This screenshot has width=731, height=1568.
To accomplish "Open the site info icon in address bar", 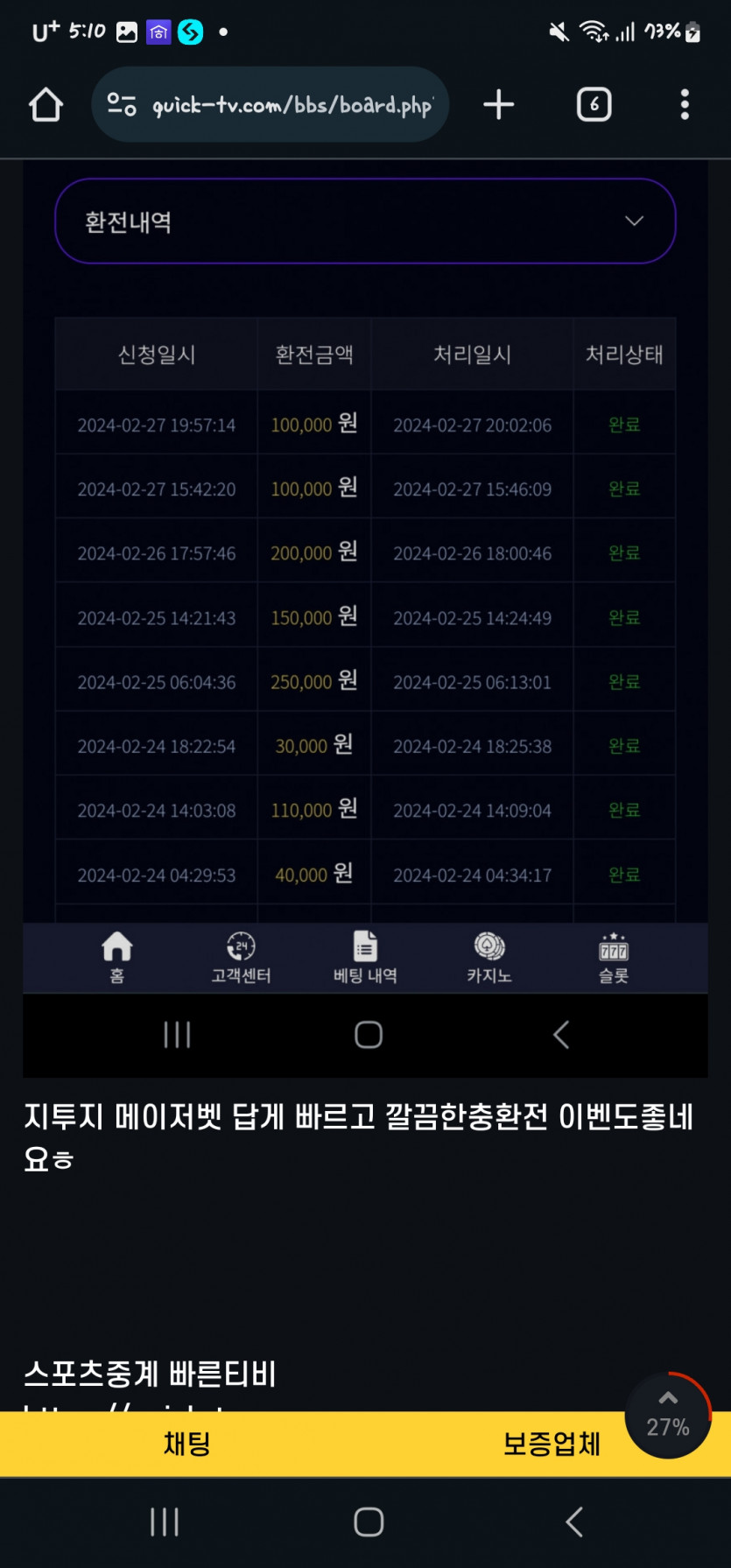I will click(122, 105).
